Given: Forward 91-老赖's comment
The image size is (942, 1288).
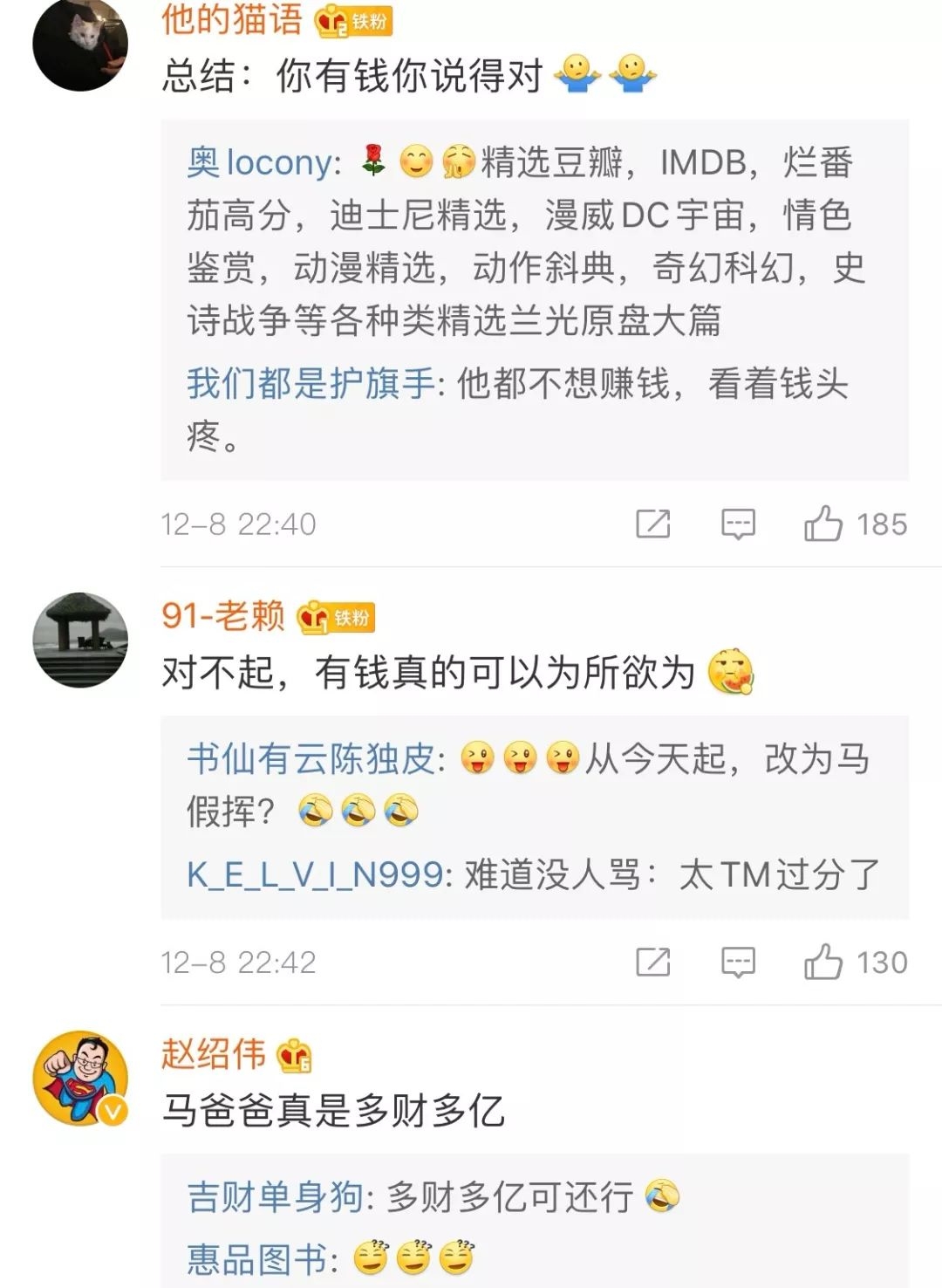Looking at the screenshot, I should point(653,962).
